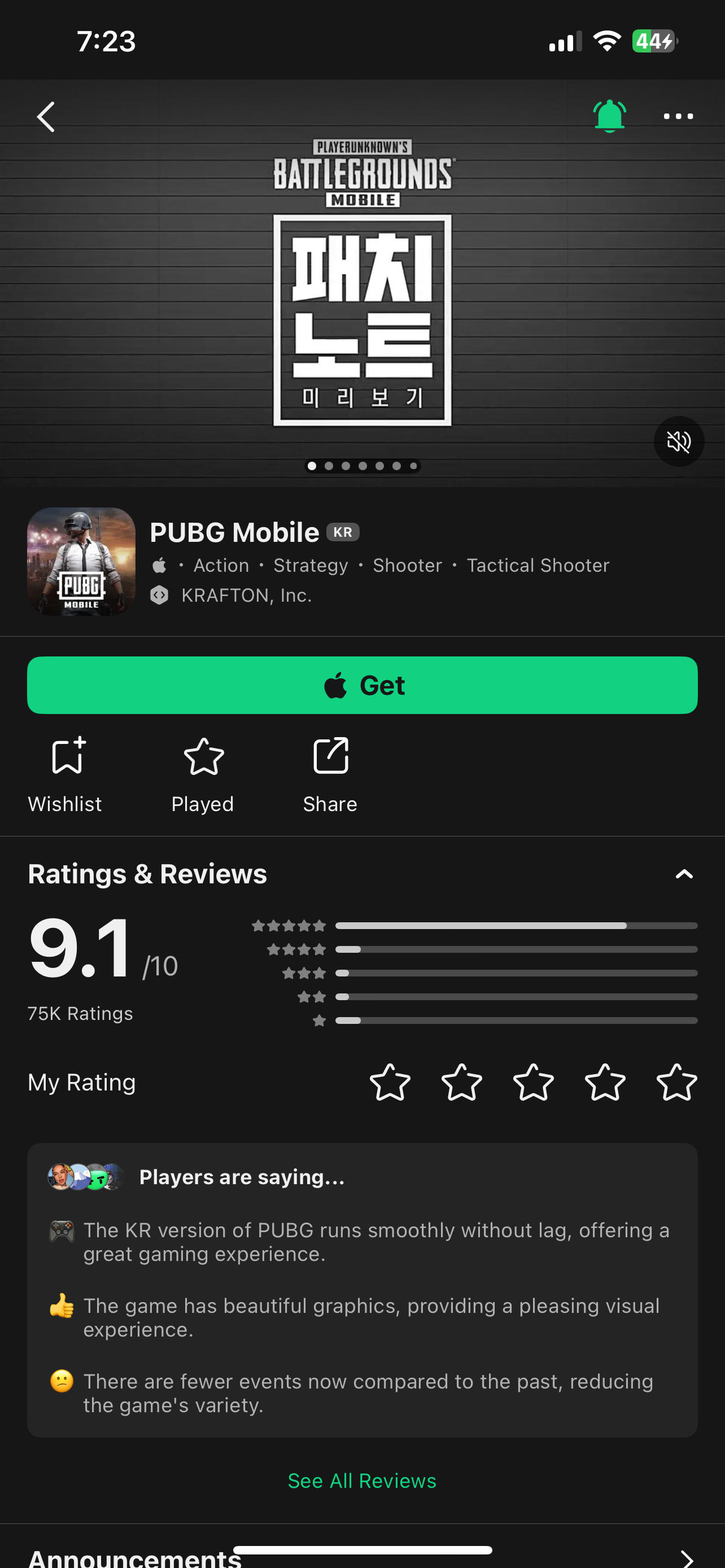
Task: Open the three-dot overflow menu
Action: (678, 116)
